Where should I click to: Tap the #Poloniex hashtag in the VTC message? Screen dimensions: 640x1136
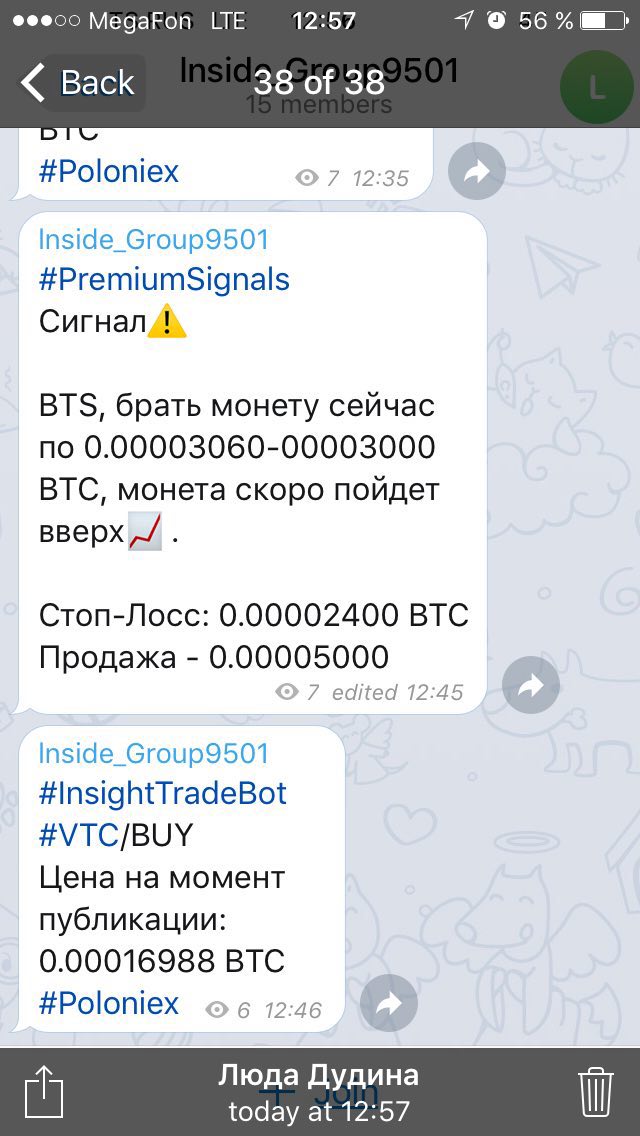[109, 1003]
